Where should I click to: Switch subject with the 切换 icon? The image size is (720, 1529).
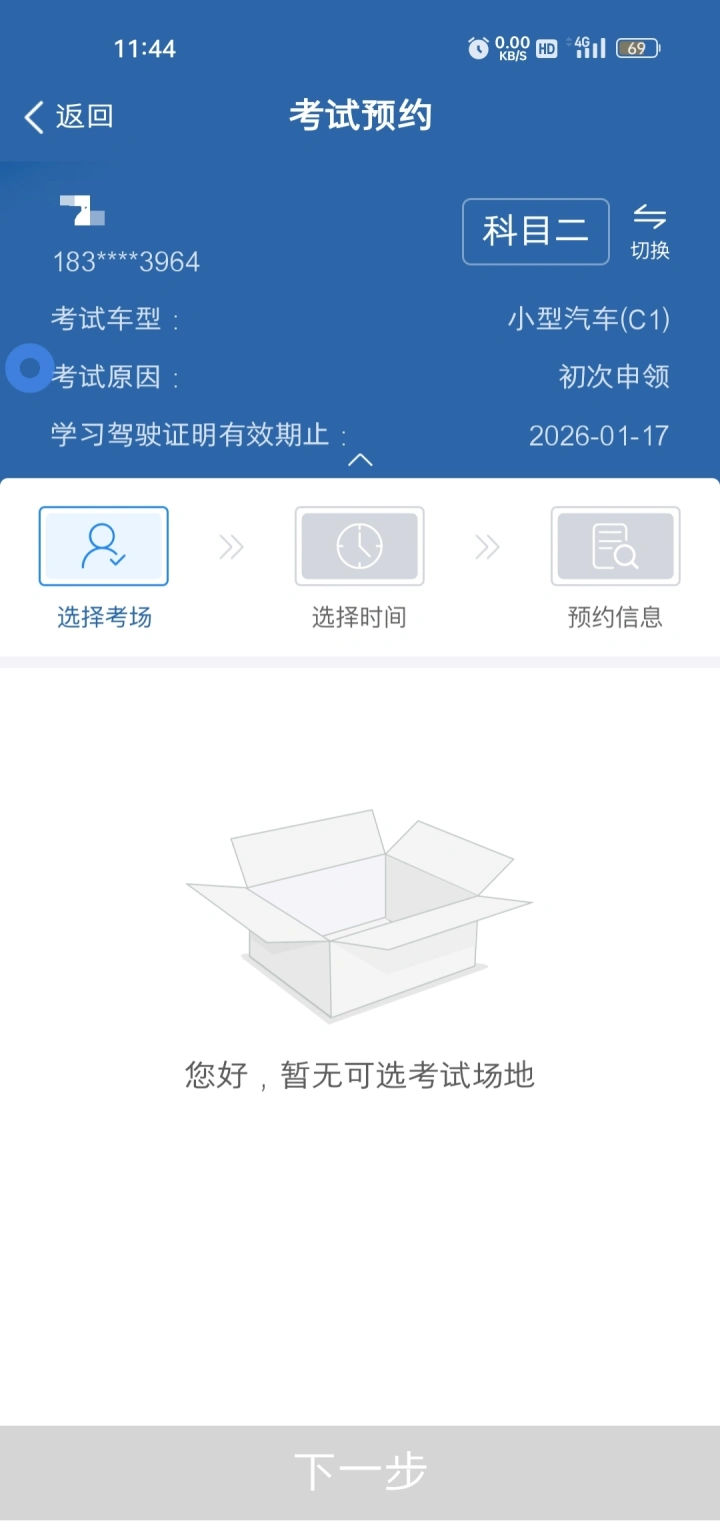(650, 232)
